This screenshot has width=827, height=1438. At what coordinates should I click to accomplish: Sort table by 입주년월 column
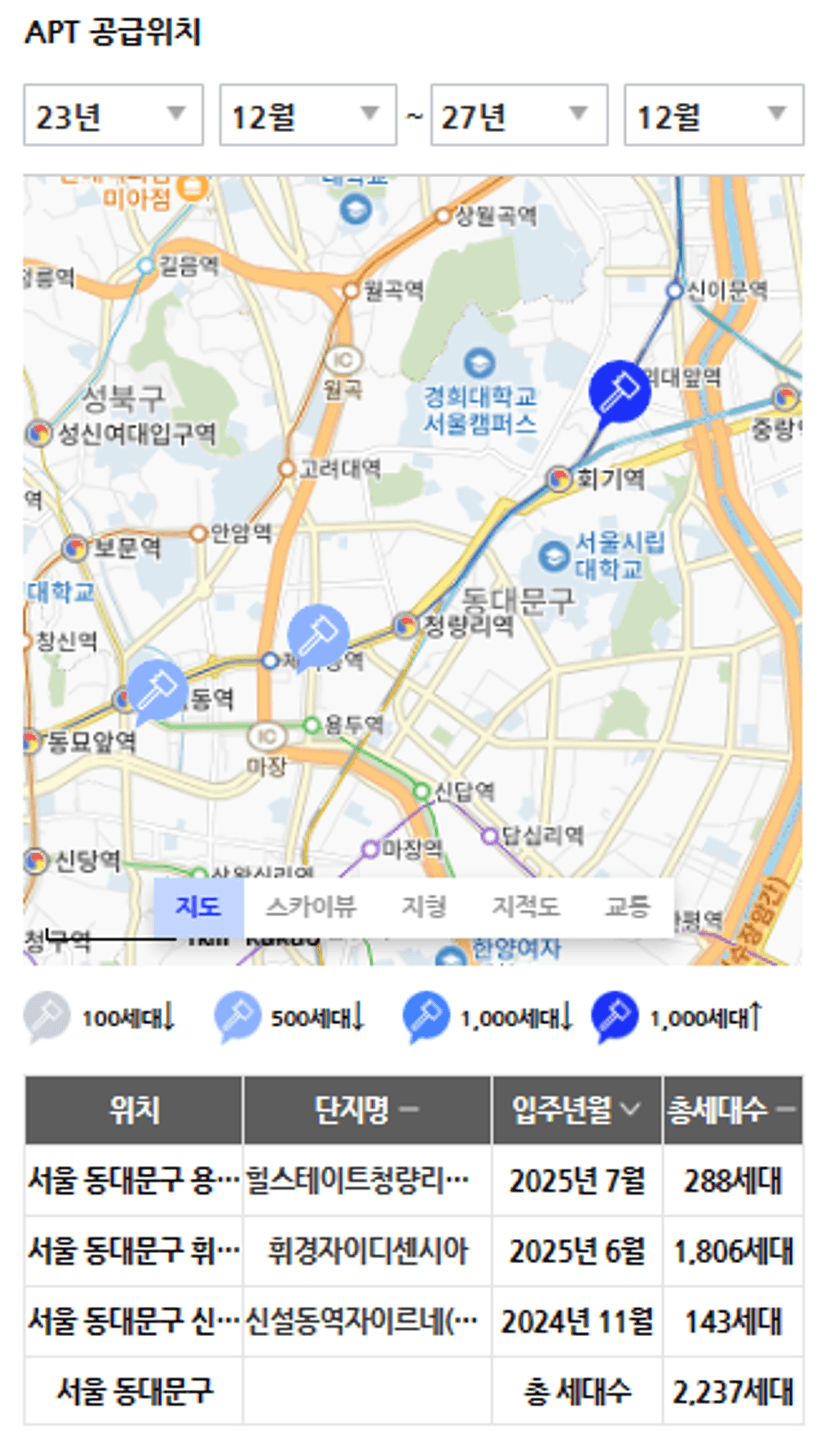[576, 1110]
